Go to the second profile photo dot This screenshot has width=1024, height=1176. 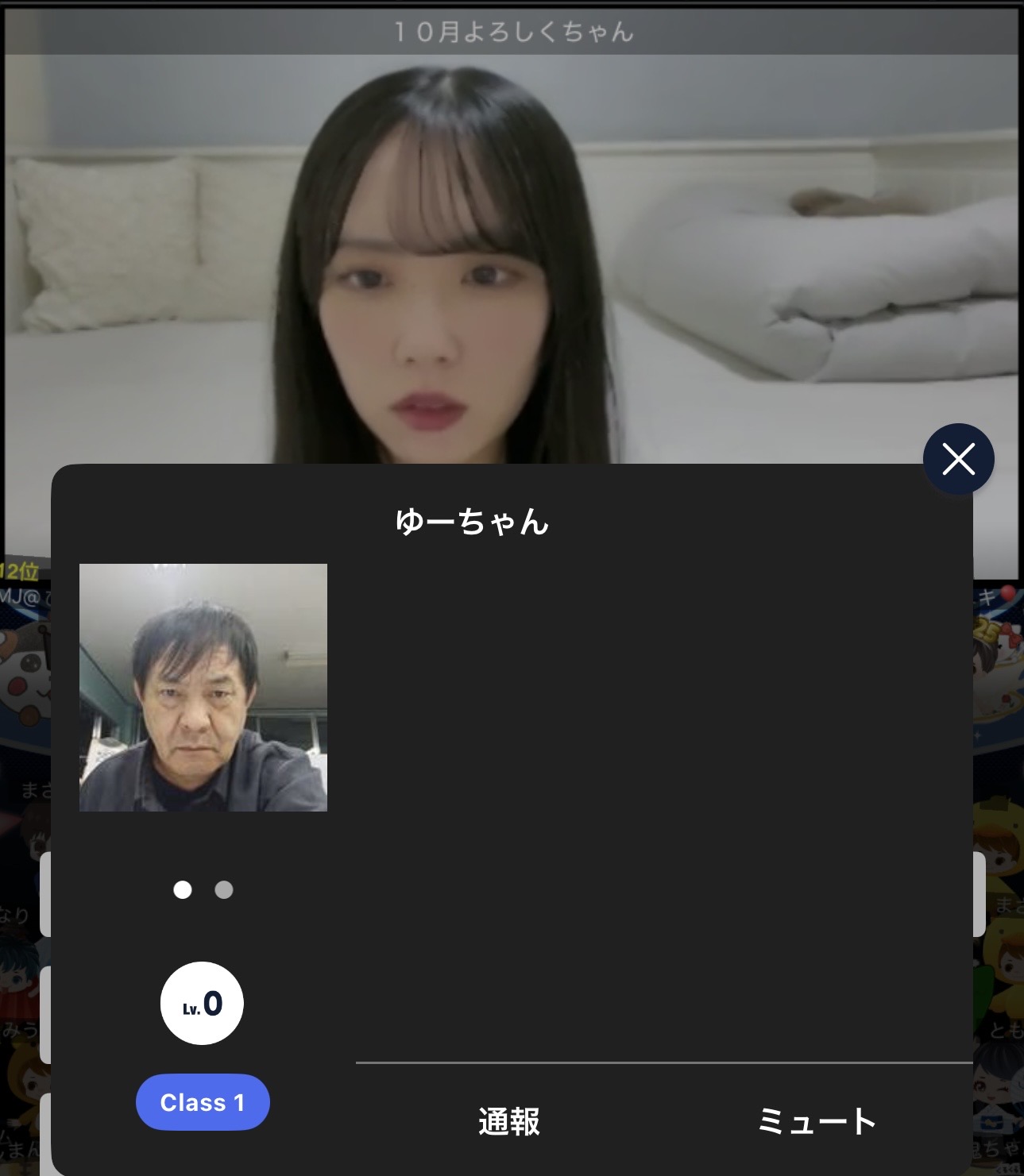click(224, 890)
